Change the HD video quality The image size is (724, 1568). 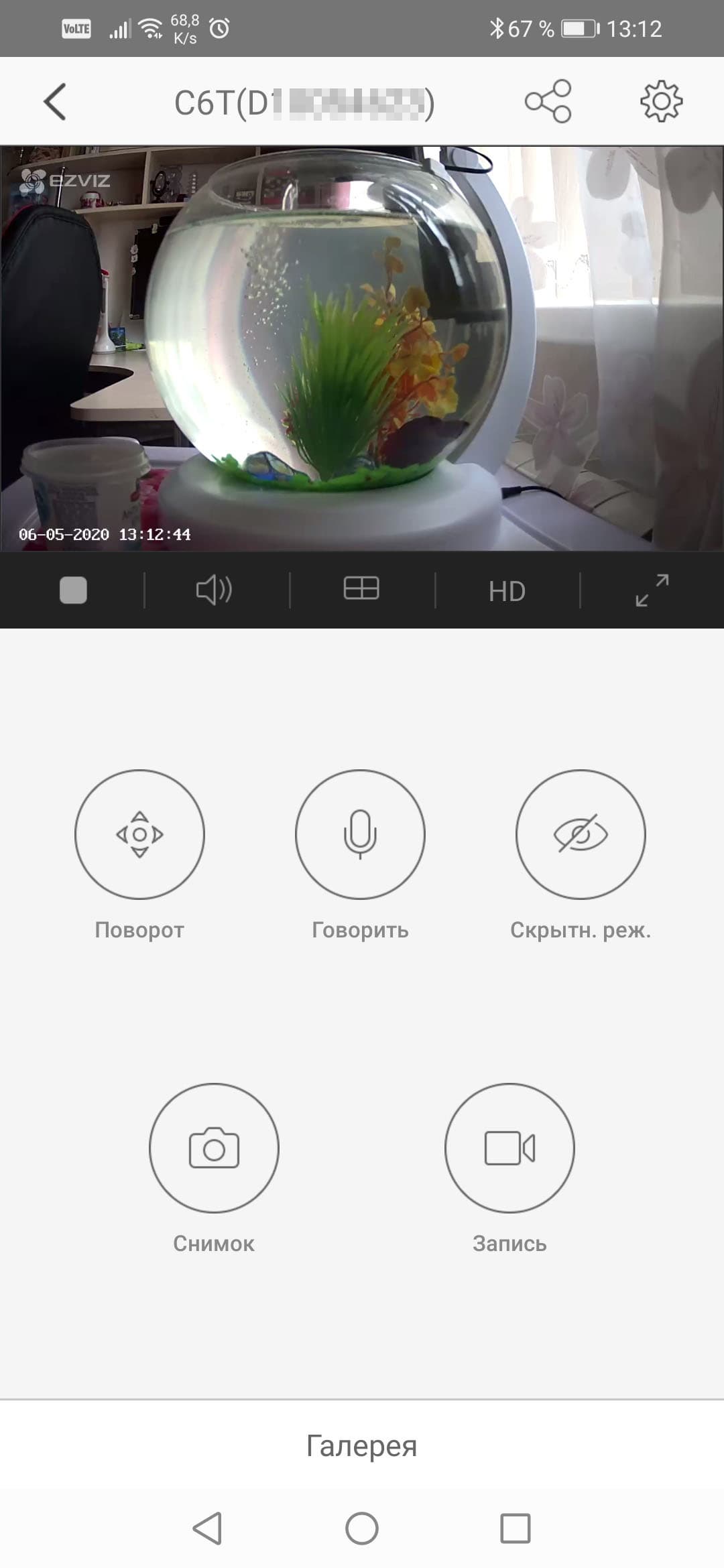[507, 591]
